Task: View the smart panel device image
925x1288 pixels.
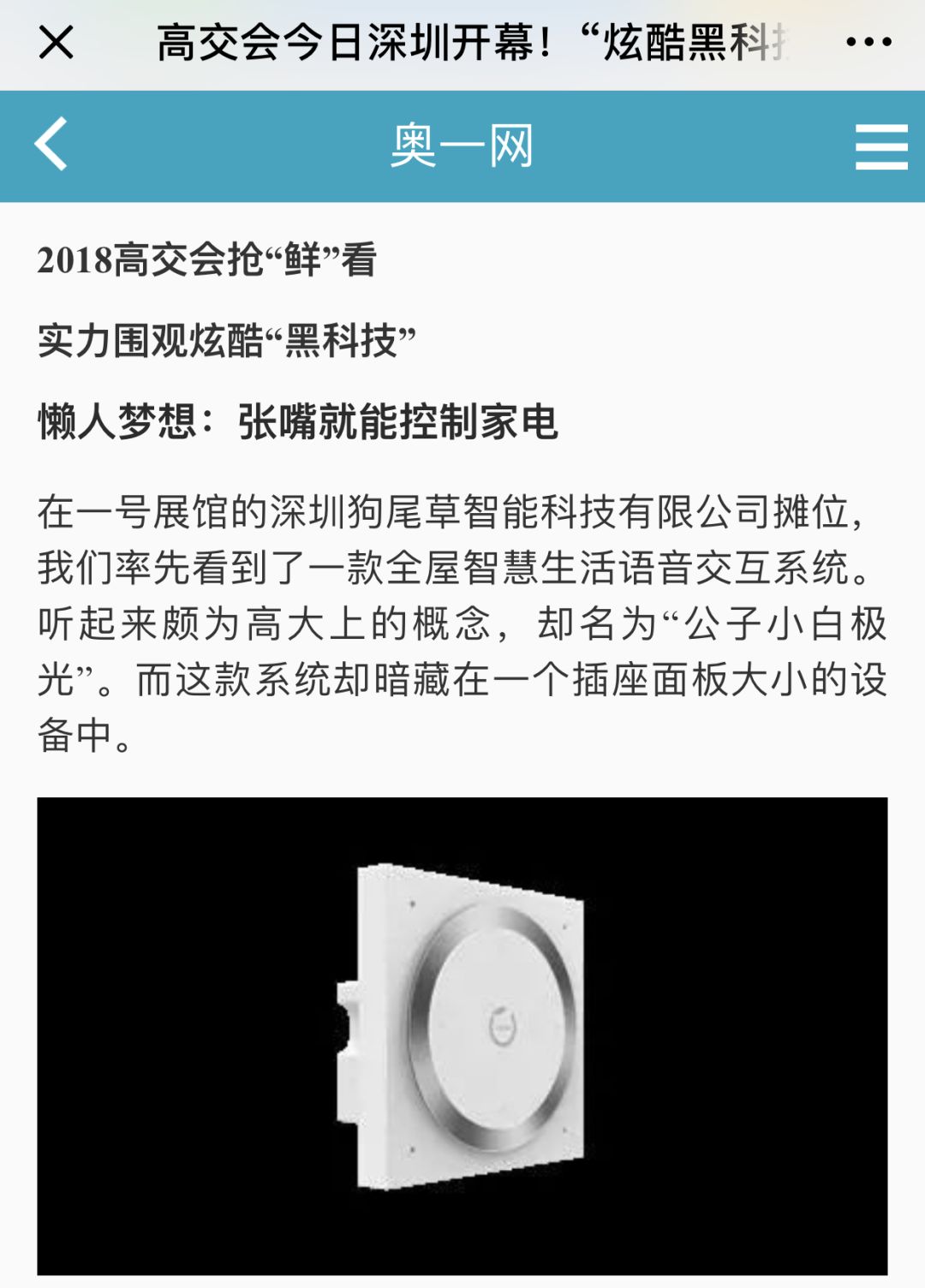Action: click(x=462, y=1035)
